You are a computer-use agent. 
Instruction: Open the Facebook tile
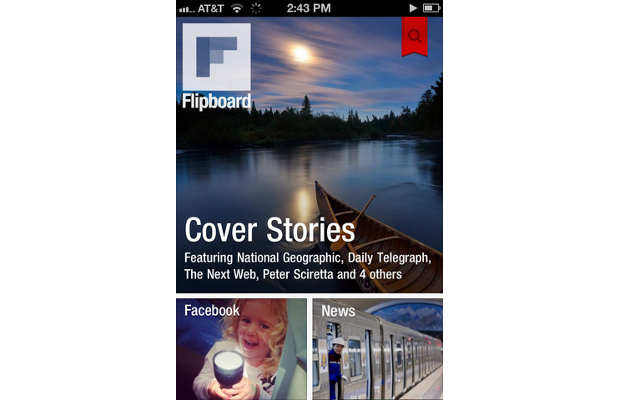[x=241, y=350]
